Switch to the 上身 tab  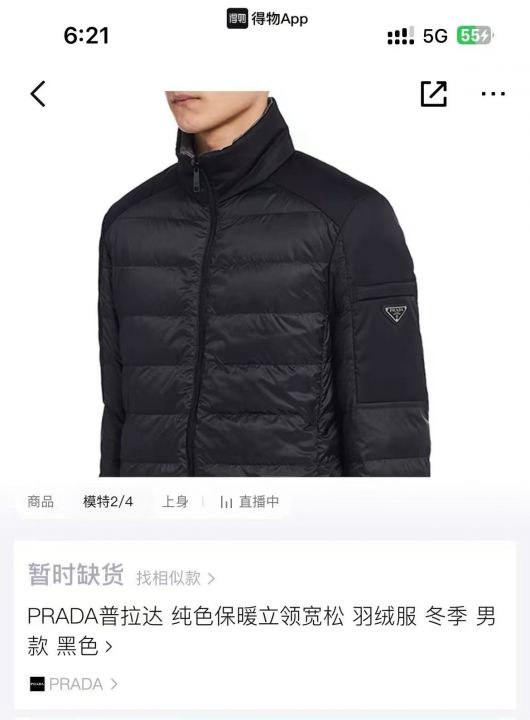pyautogui.click(x=175, y=501)
